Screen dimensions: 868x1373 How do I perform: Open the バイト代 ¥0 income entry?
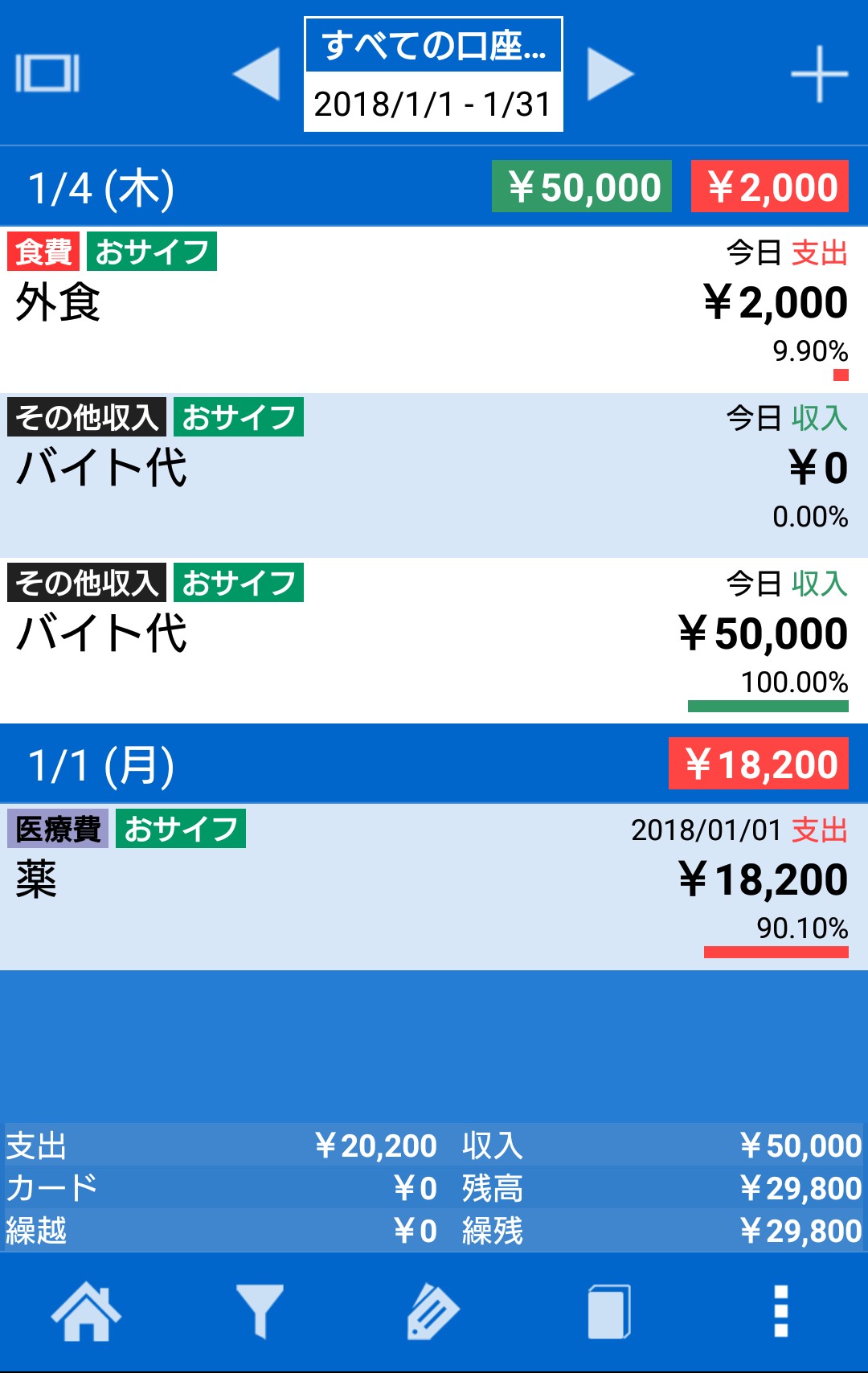(x=434, y=475)
